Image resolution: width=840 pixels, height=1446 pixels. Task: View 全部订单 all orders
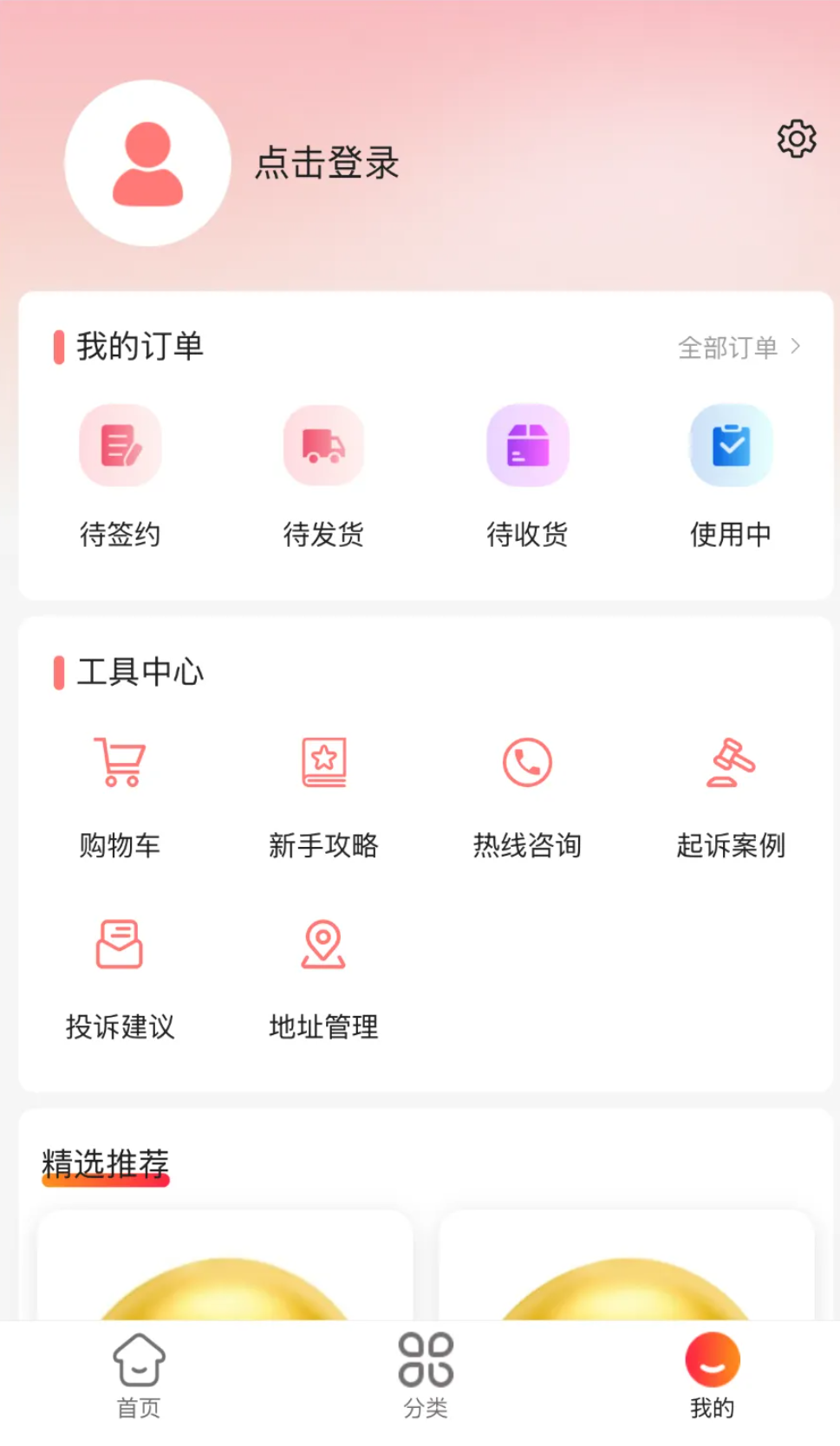coord(738,348)
